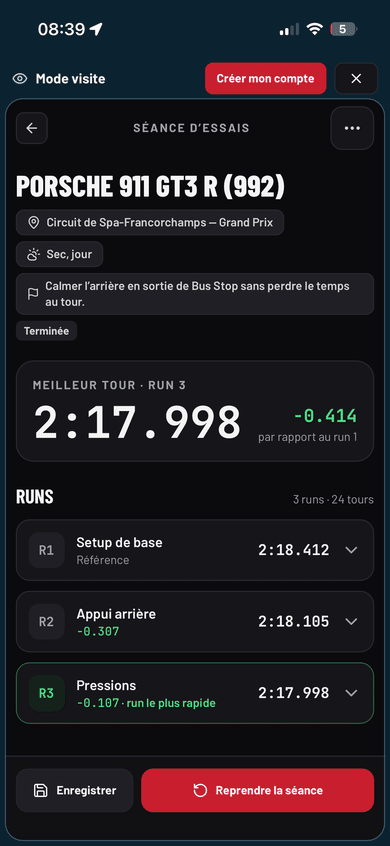This screenshot has height=846, width=390.
Task: Tap Enregistrer to save the session
Action: coord(74,790)
